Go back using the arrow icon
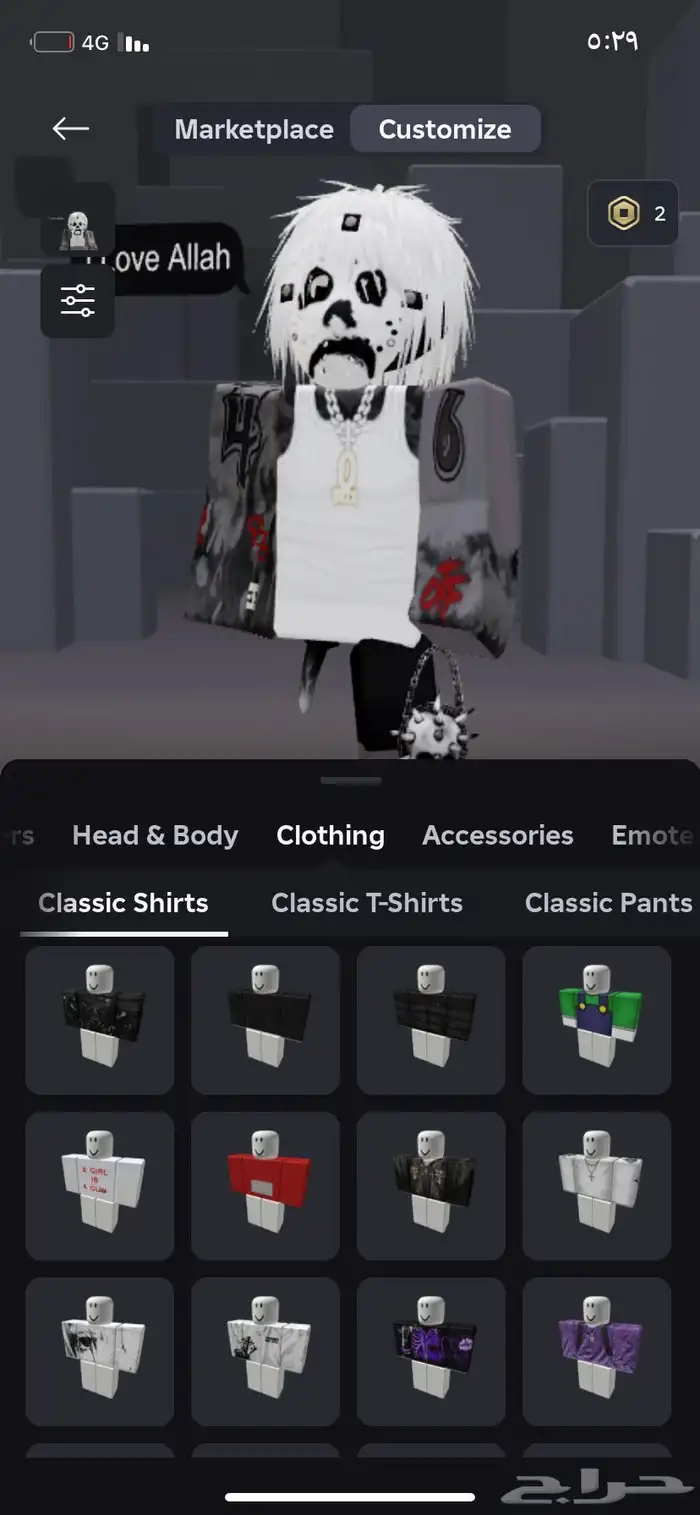 [x=70, y=128]
